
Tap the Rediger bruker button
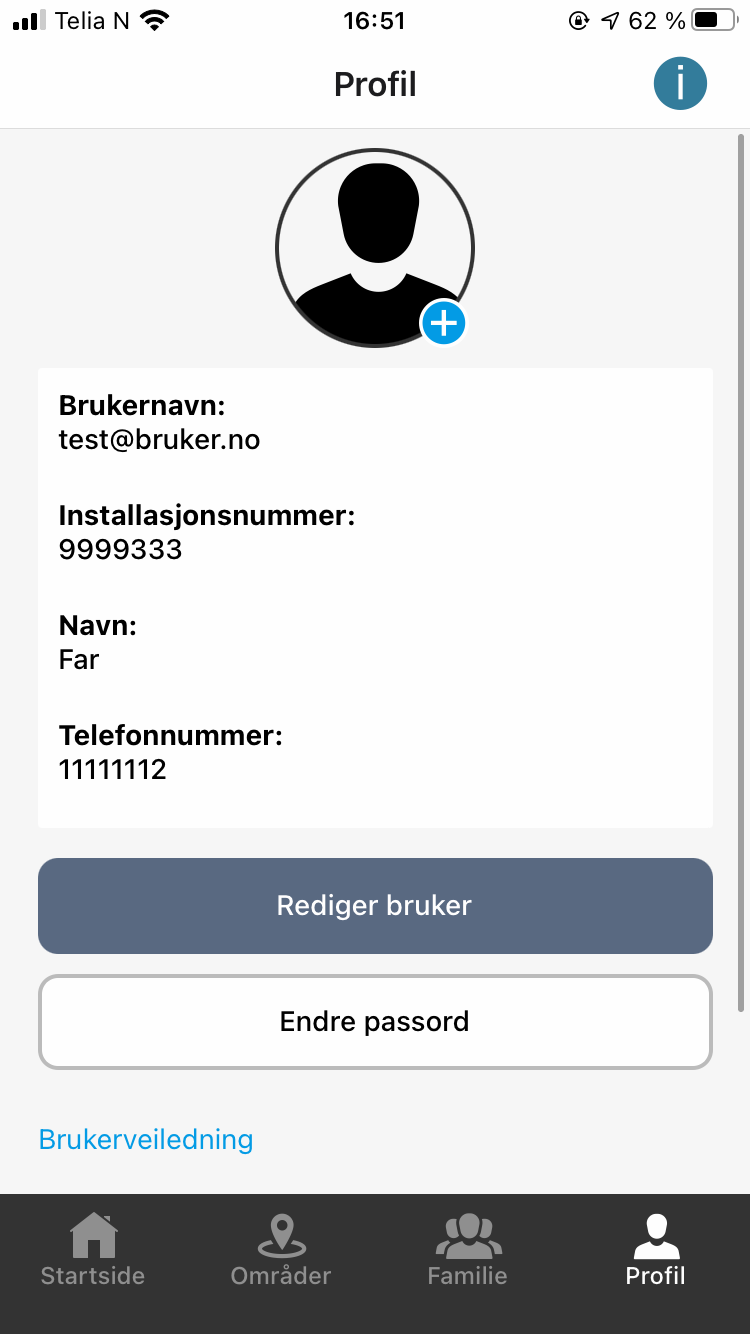pyautogui.click(x=375, y=906)
